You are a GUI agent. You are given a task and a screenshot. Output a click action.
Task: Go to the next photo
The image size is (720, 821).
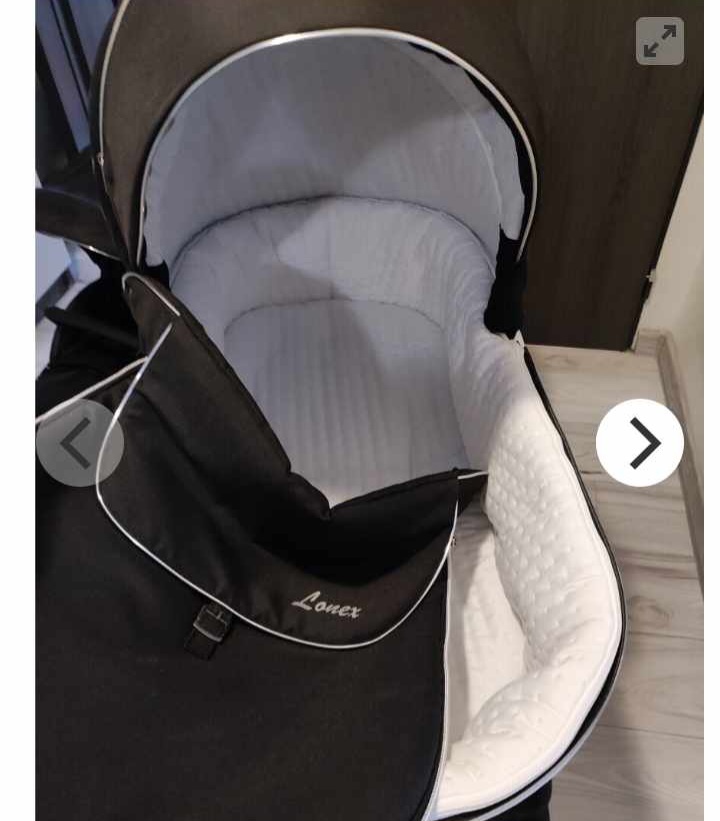(640, 443)
